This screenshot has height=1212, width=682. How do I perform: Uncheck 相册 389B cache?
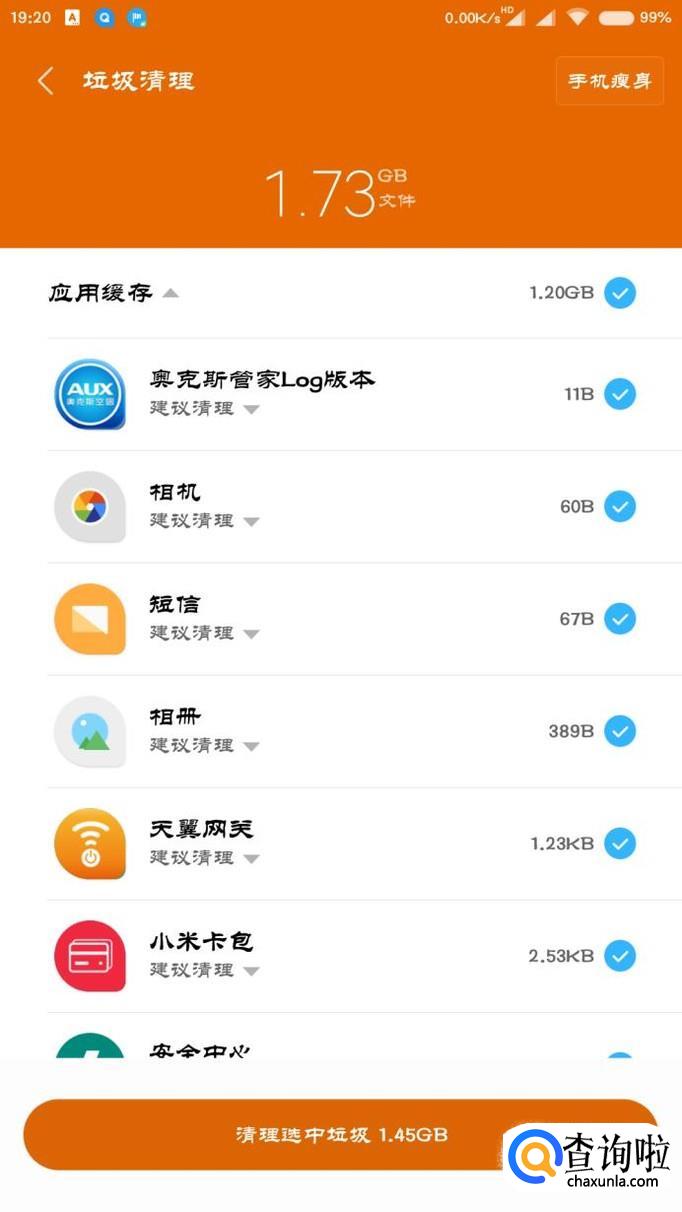620,731
